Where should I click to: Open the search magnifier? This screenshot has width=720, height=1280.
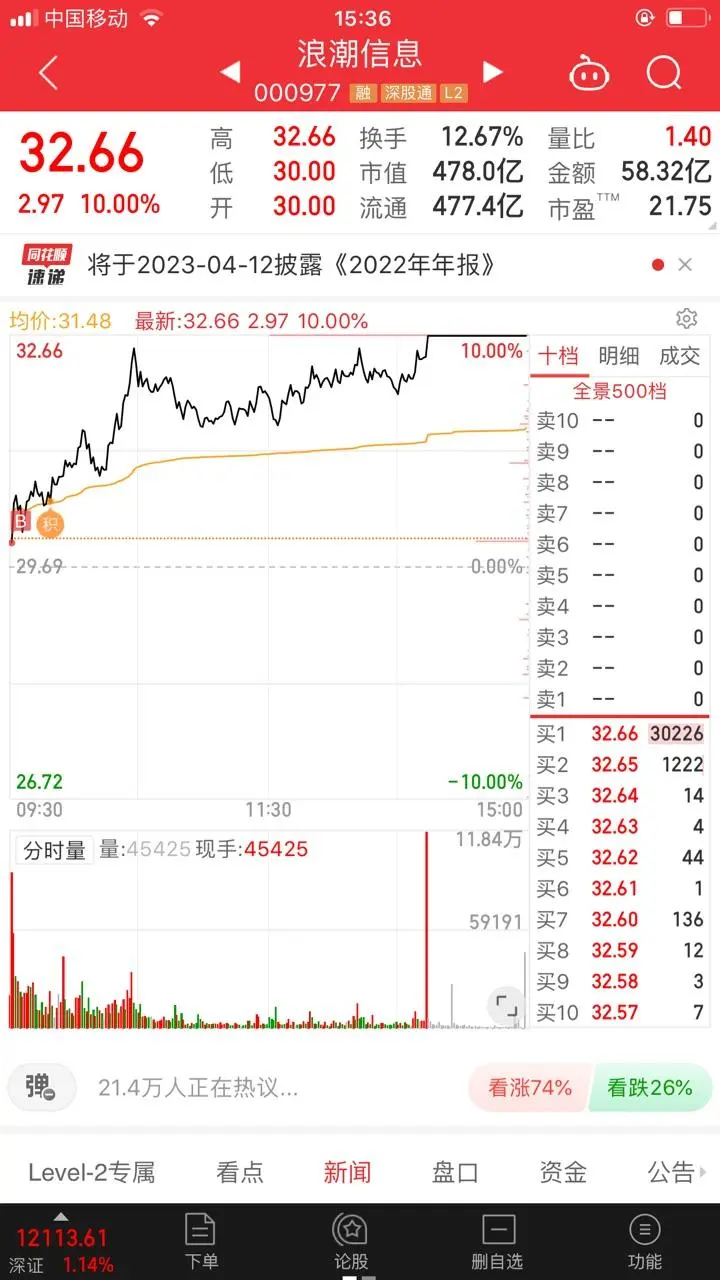[664, 72]
